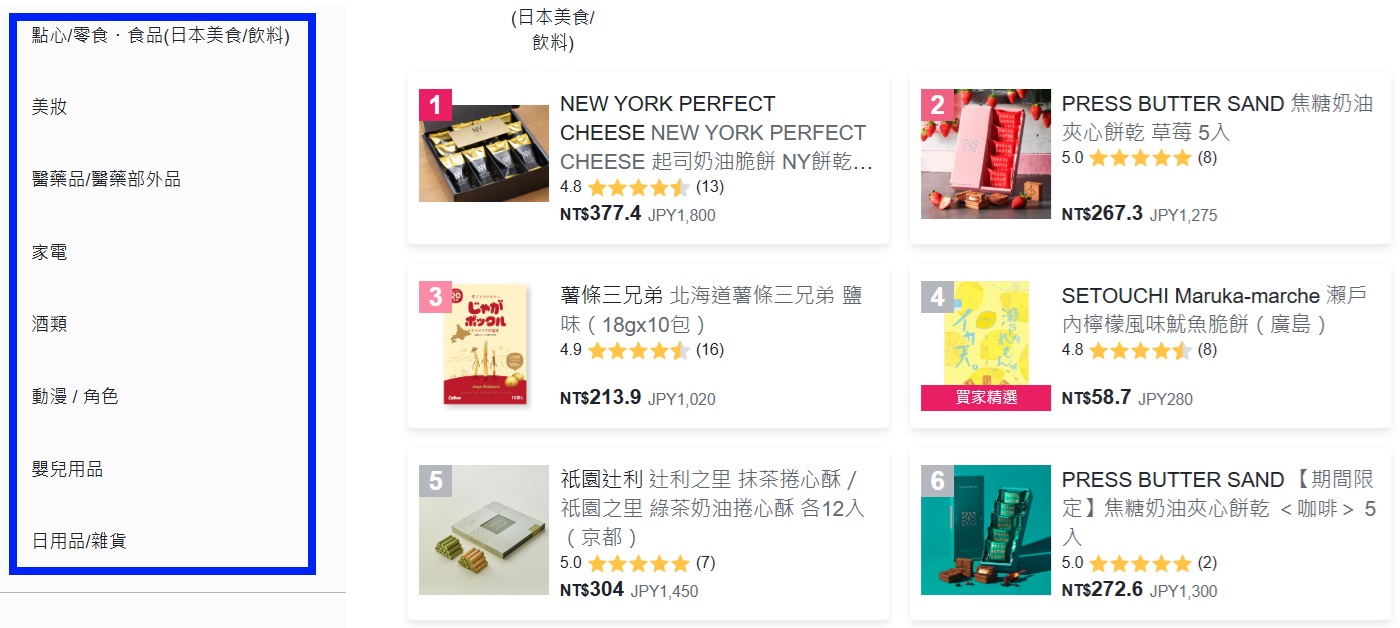Select the 嬰兒用品 category

click(x=67, y=469)
